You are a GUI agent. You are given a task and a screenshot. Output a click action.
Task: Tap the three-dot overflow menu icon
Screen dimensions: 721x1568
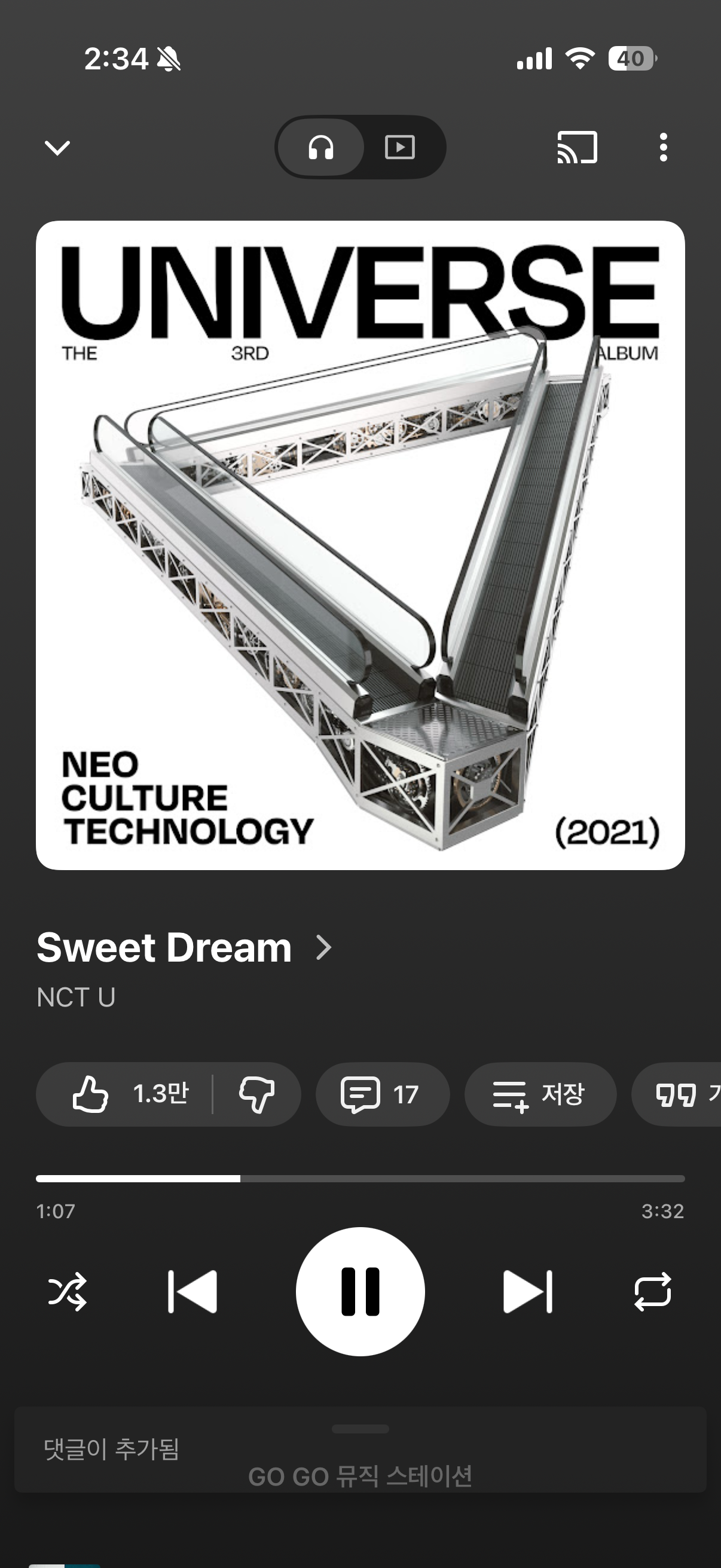coord(662,148)
